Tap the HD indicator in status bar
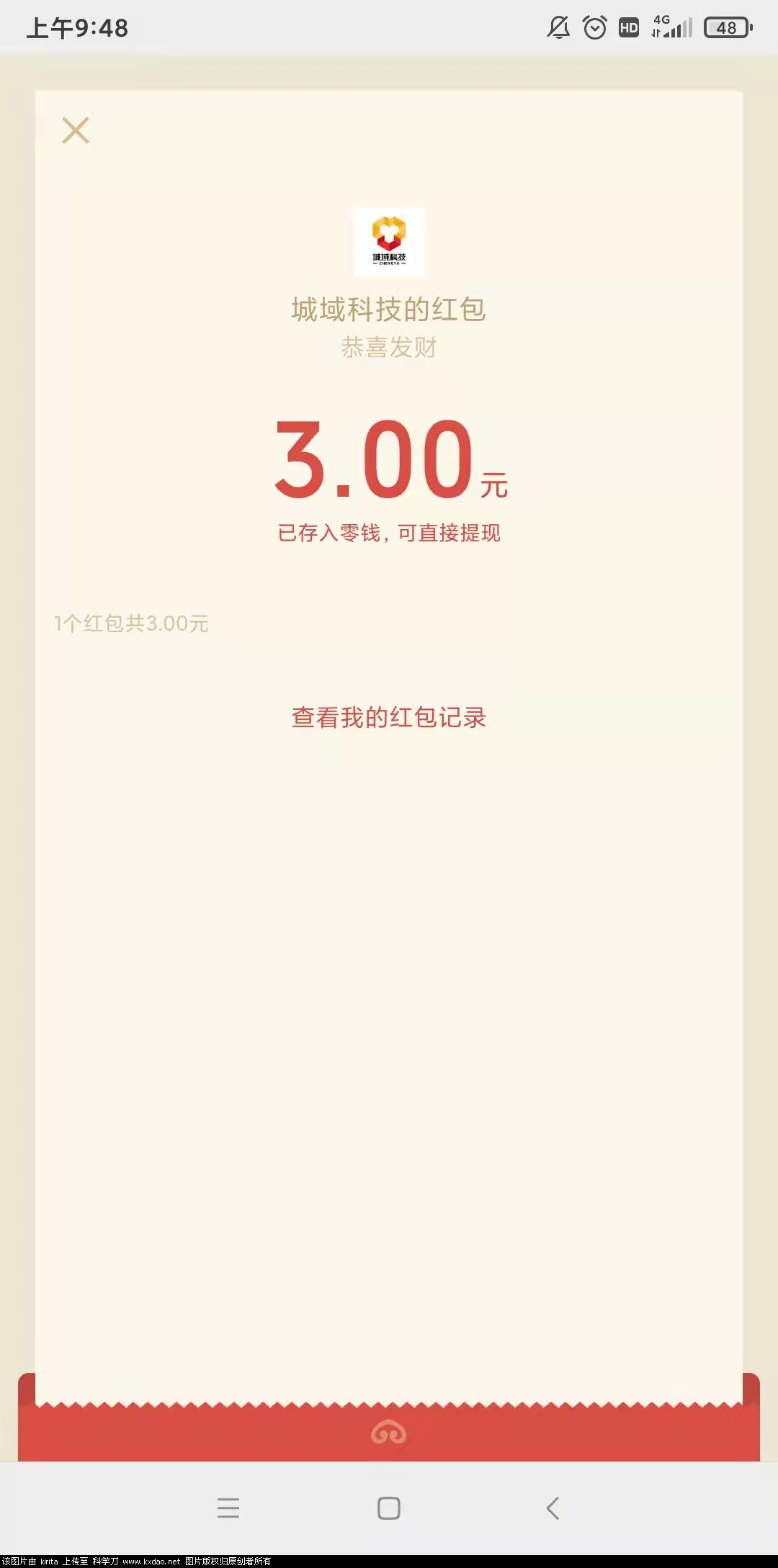The height and width of the screenshot is (1568, 778). pos(628,27)
